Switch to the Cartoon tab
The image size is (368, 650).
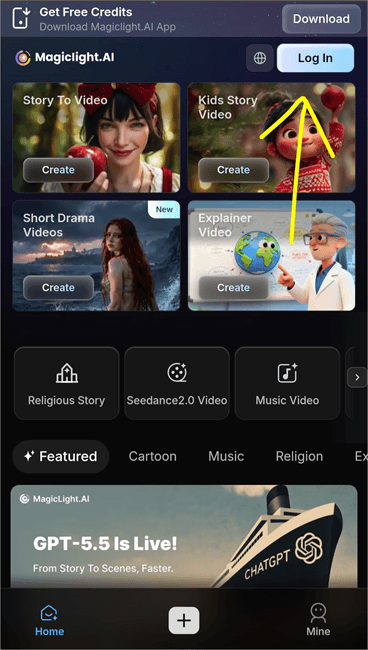coord(153,457)
